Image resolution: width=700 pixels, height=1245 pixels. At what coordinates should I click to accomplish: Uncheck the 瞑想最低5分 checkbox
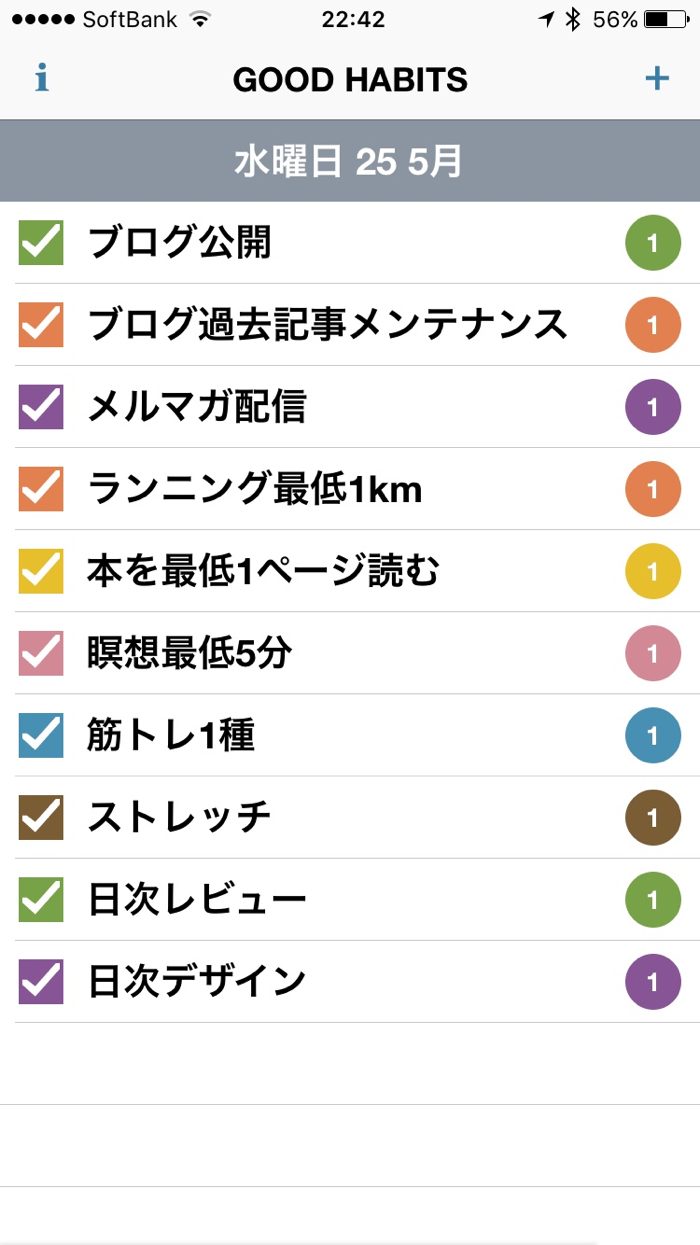[41, 653]
